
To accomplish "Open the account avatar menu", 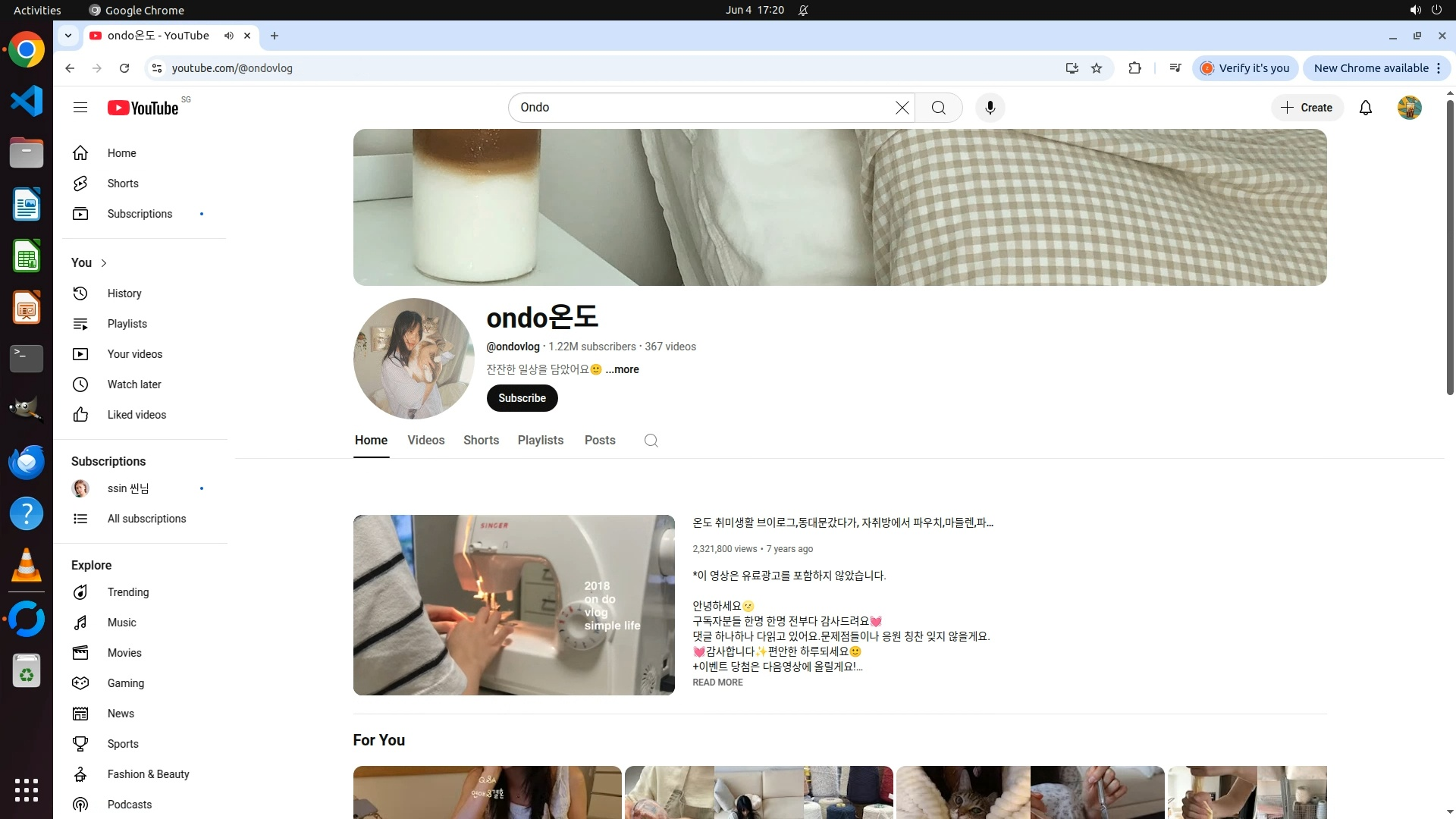I will coord(1409,108).
